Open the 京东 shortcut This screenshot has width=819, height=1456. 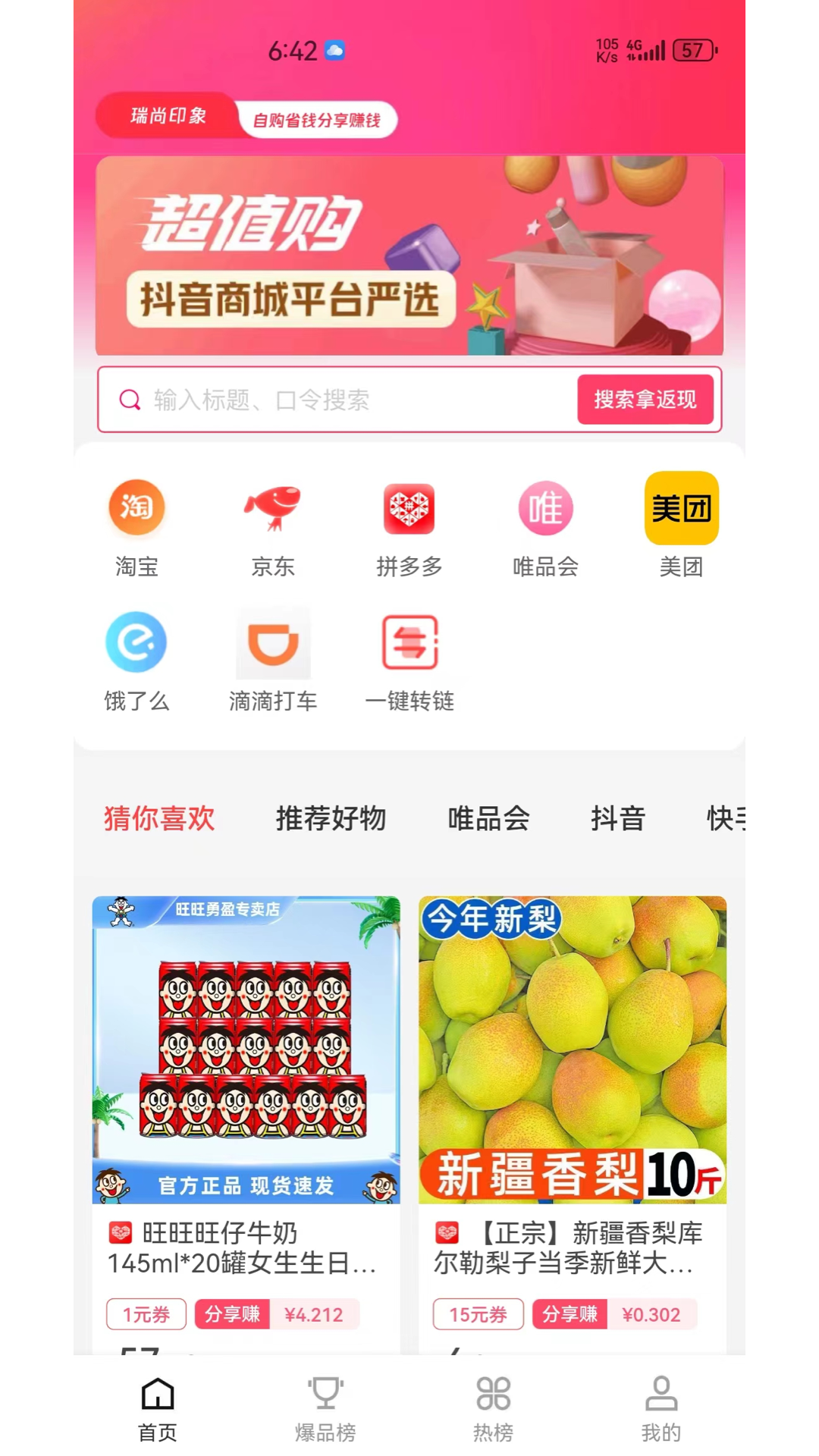coord(273,525)
